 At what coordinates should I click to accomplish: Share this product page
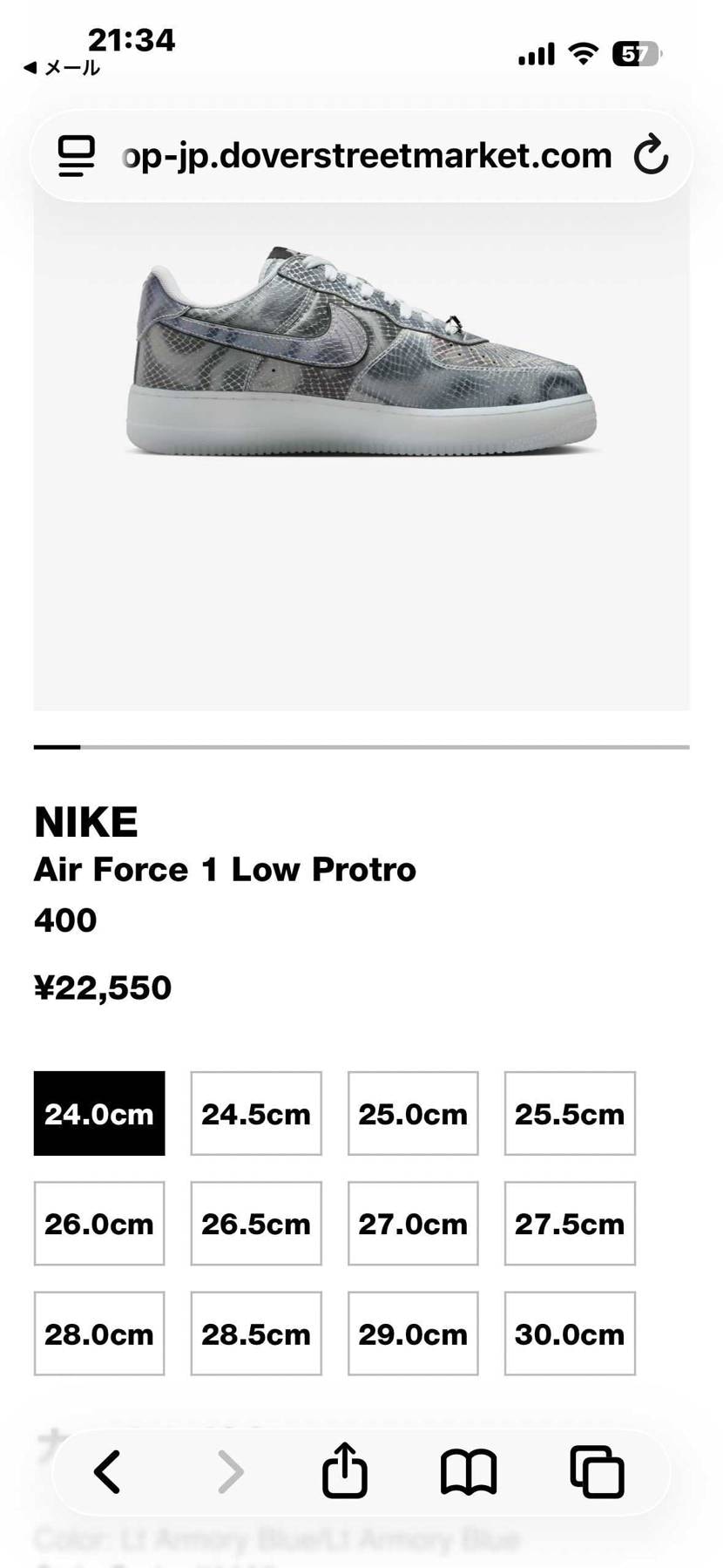point(345,1470)
